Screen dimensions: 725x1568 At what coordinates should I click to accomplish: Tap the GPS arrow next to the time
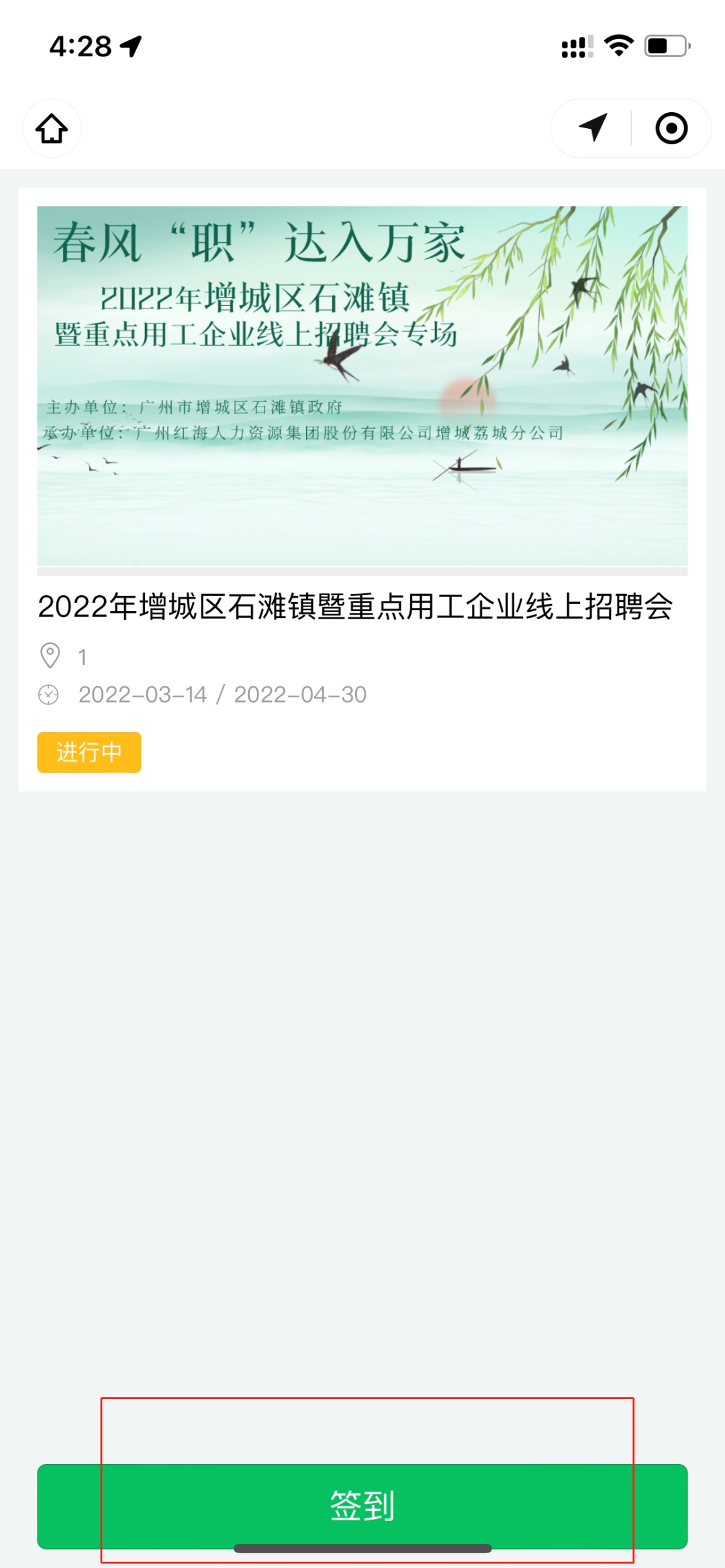(132, 46)
